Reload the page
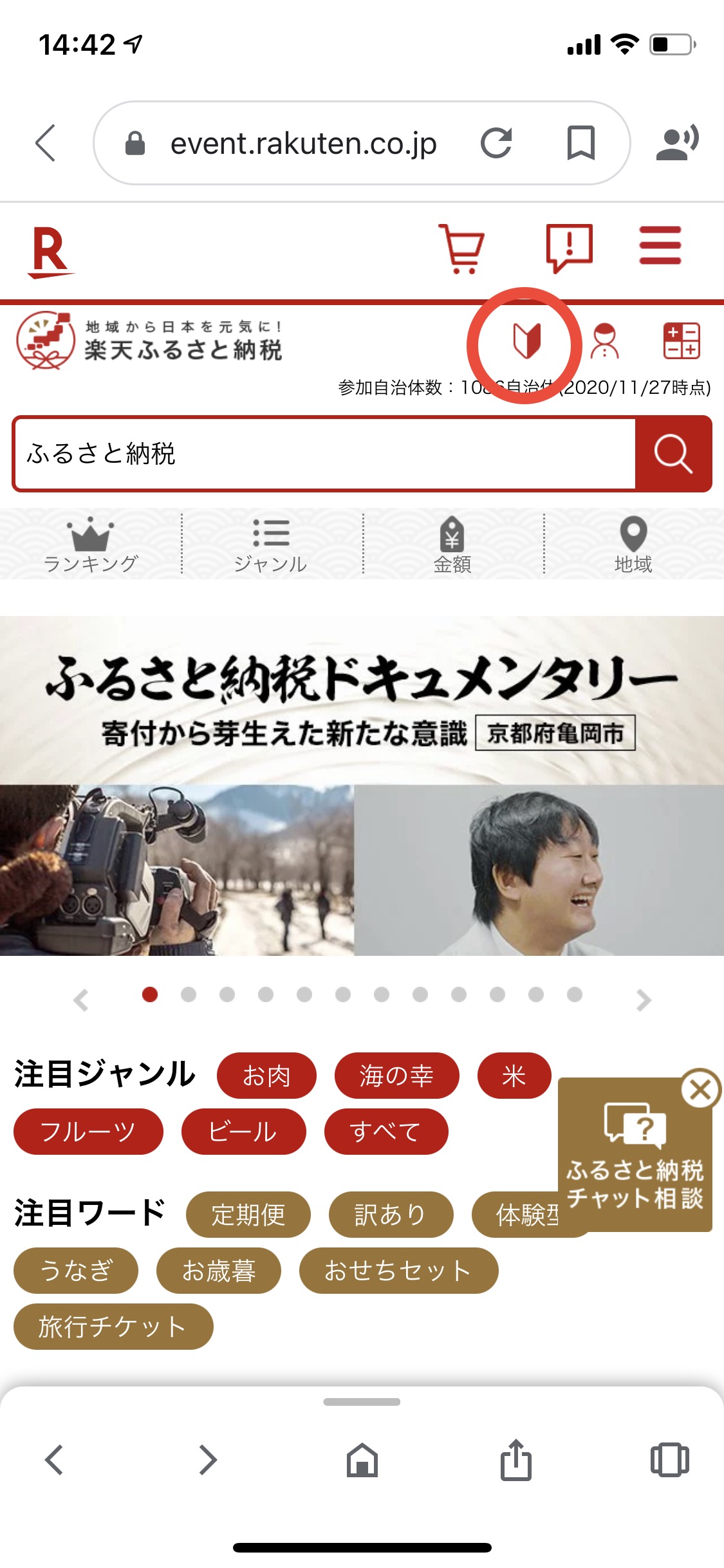The height and width of the screenshot is (1568, 724). [496, 143]
